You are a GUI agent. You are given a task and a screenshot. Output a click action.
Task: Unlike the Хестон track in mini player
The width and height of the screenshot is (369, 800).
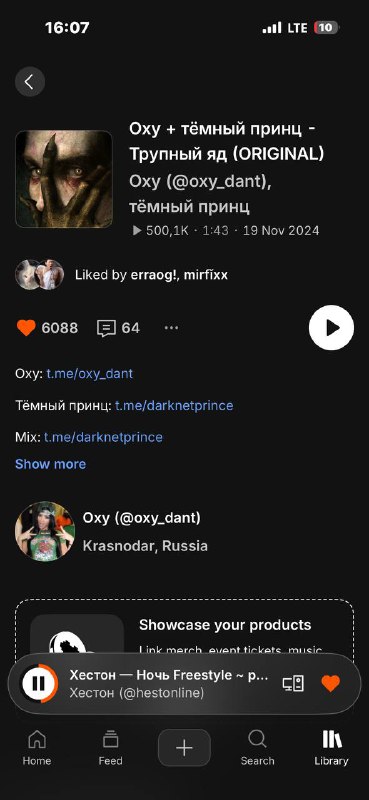click(331, 684)
